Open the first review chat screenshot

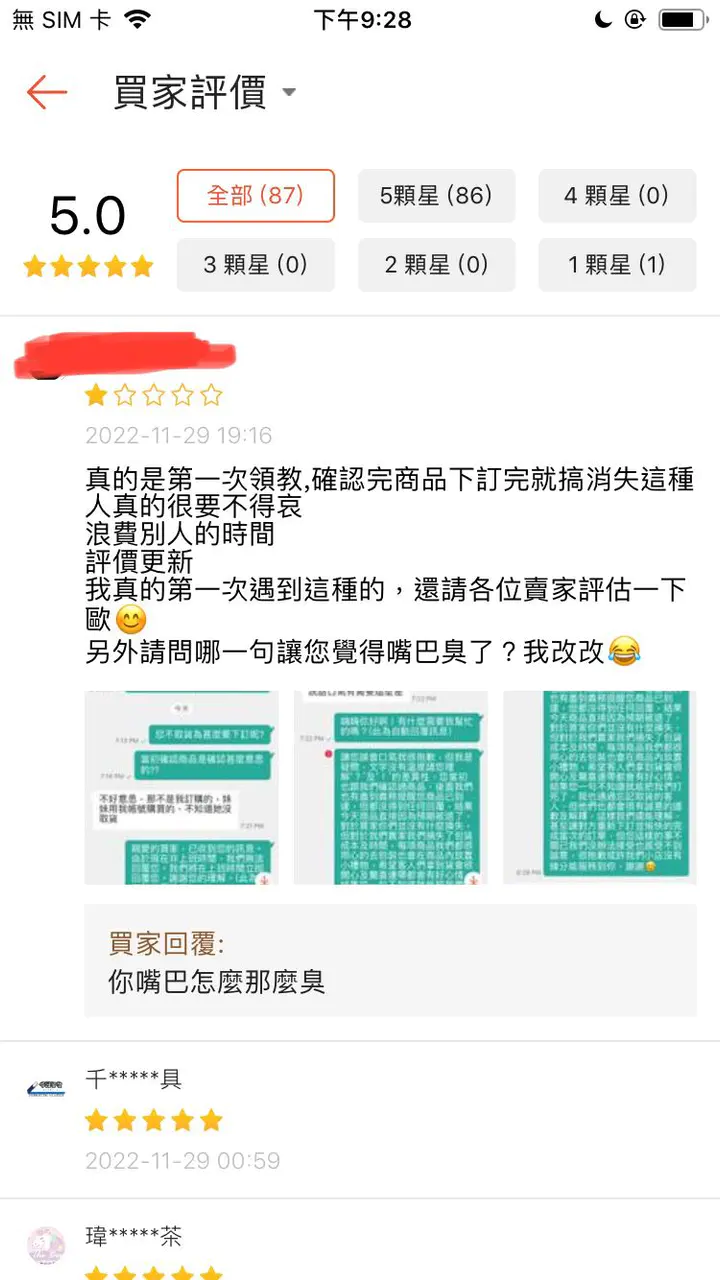(181, 787)
